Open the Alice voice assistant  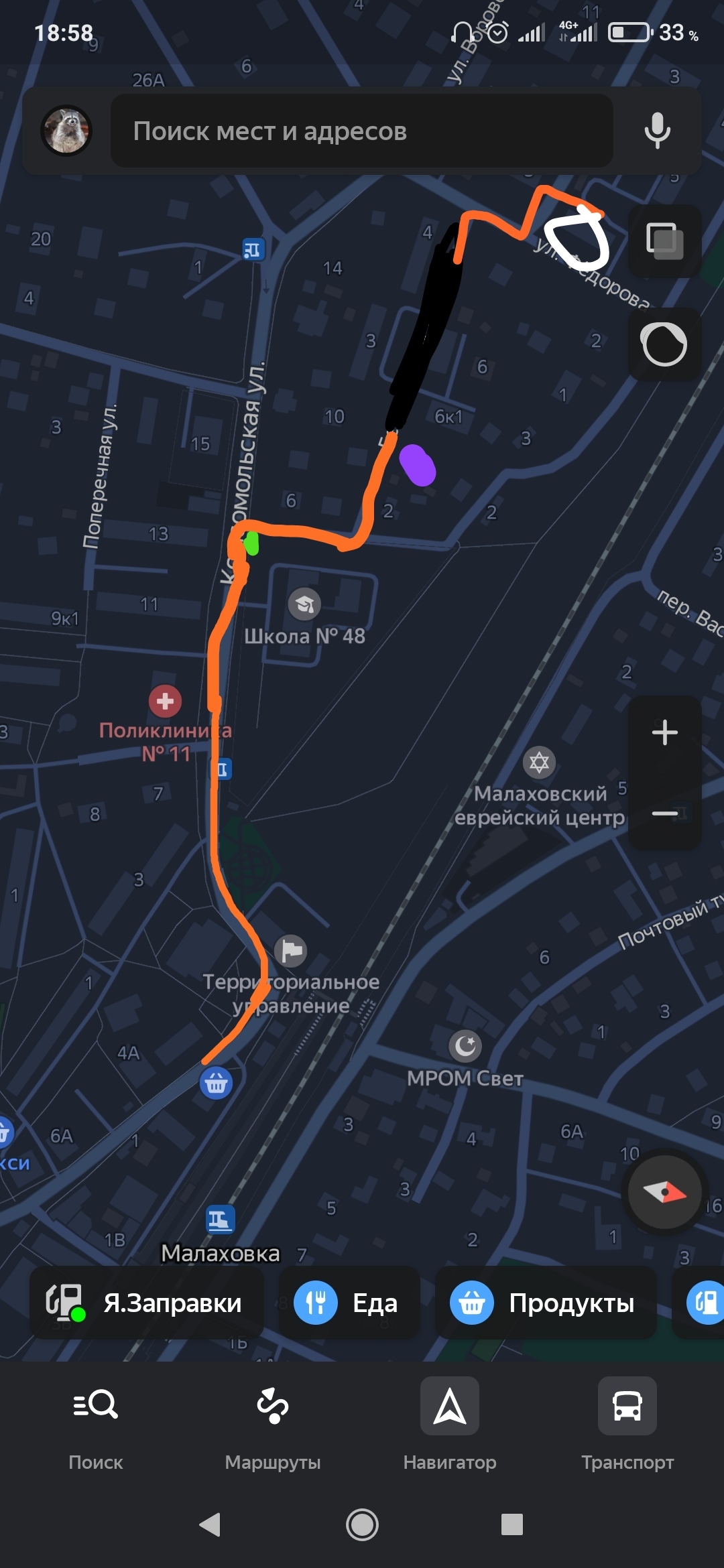pyautogui.click(x=664, y=344)
